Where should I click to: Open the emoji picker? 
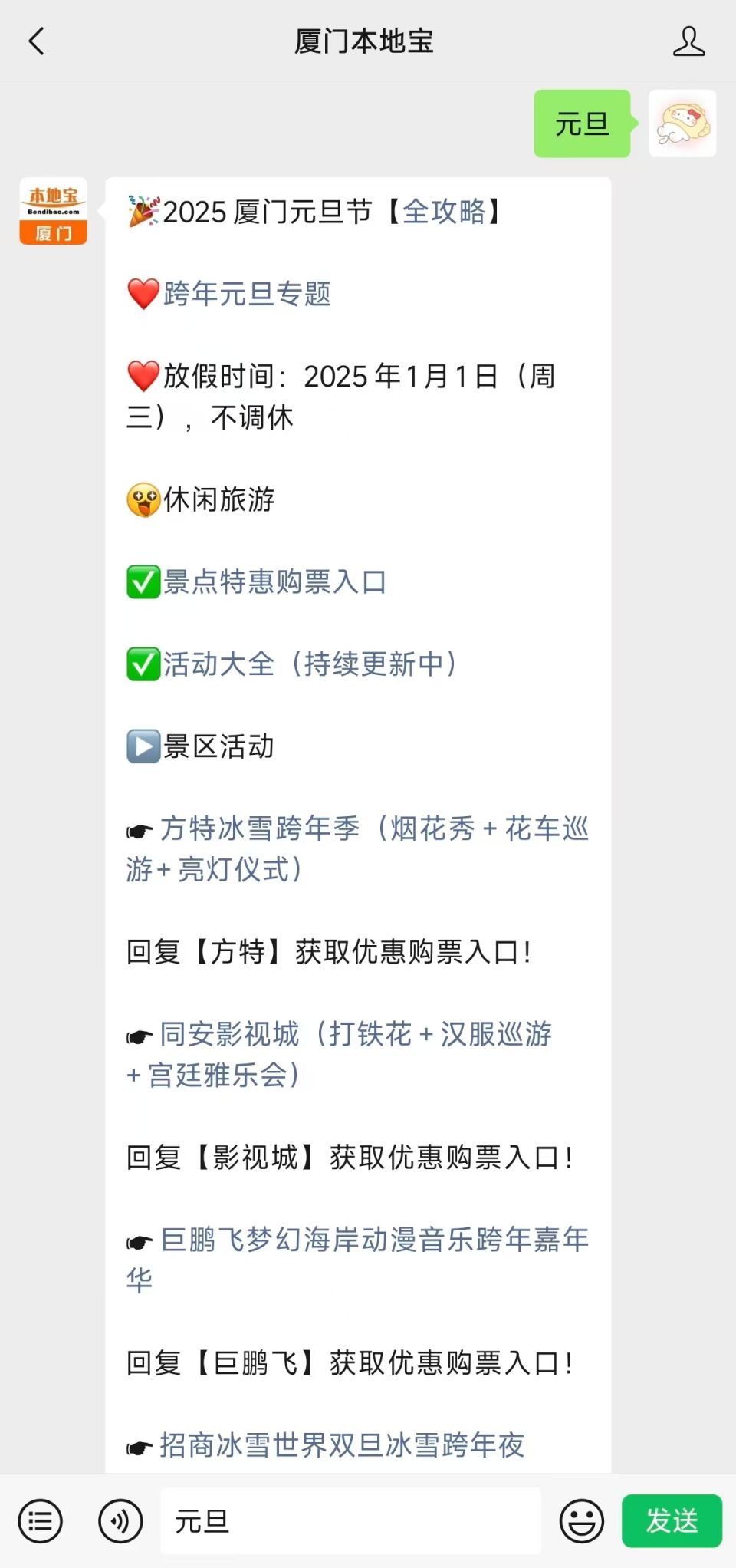click(x=582, y=1520)
